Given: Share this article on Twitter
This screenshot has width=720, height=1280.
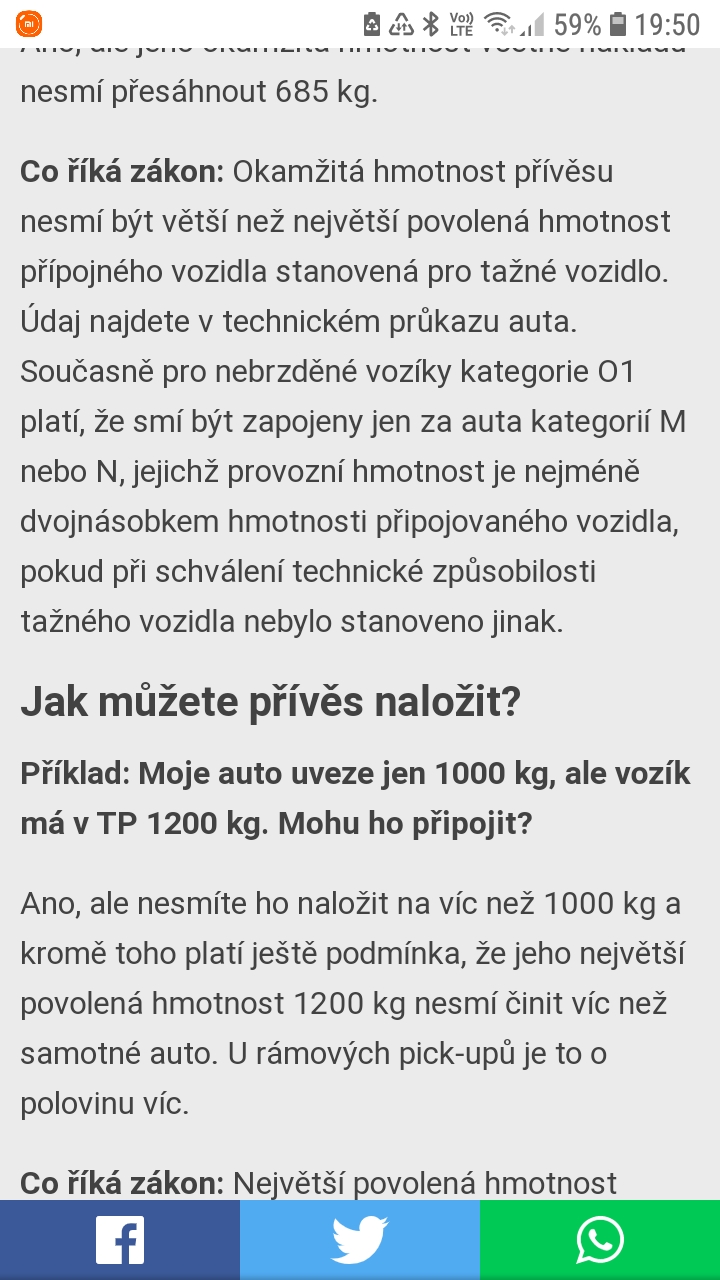Looking at the screenshot, I should click(360, 1240).
